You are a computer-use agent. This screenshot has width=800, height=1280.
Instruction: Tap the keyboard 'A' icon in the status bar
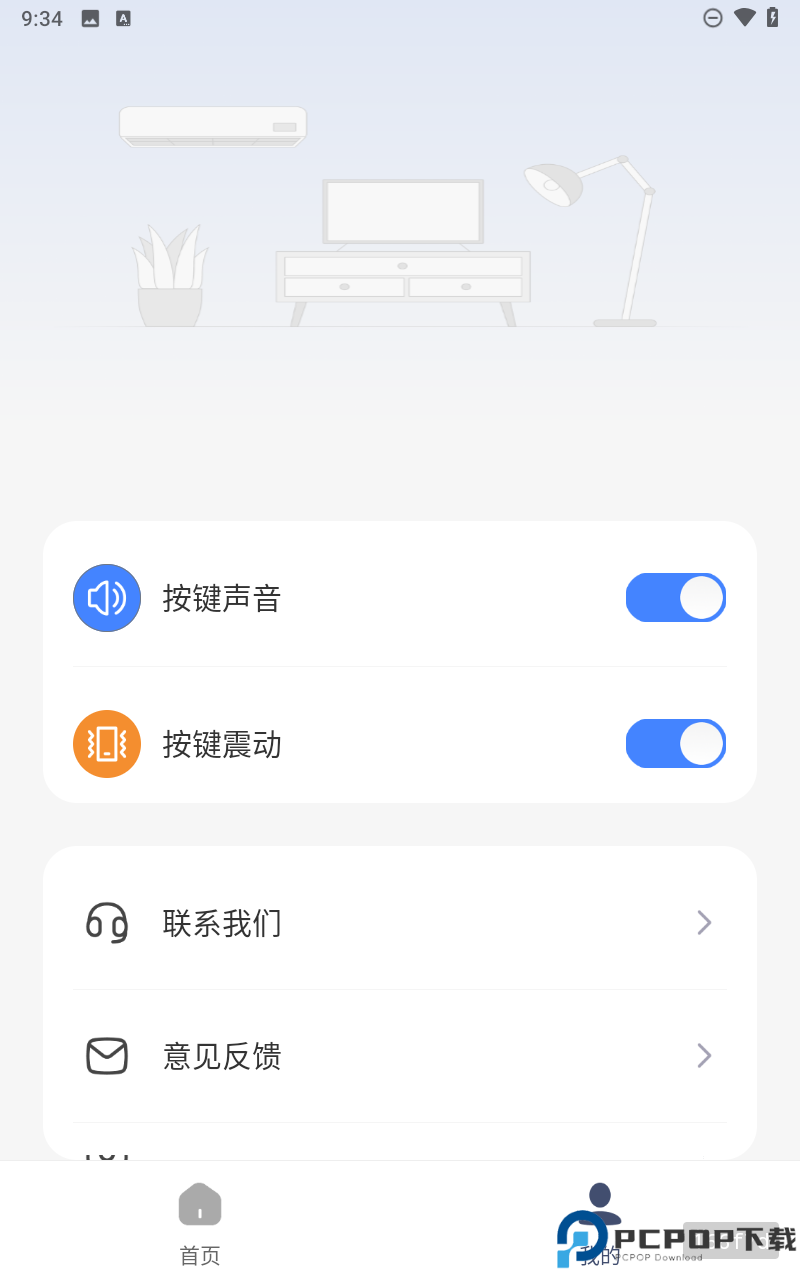[x=123, y=17]
